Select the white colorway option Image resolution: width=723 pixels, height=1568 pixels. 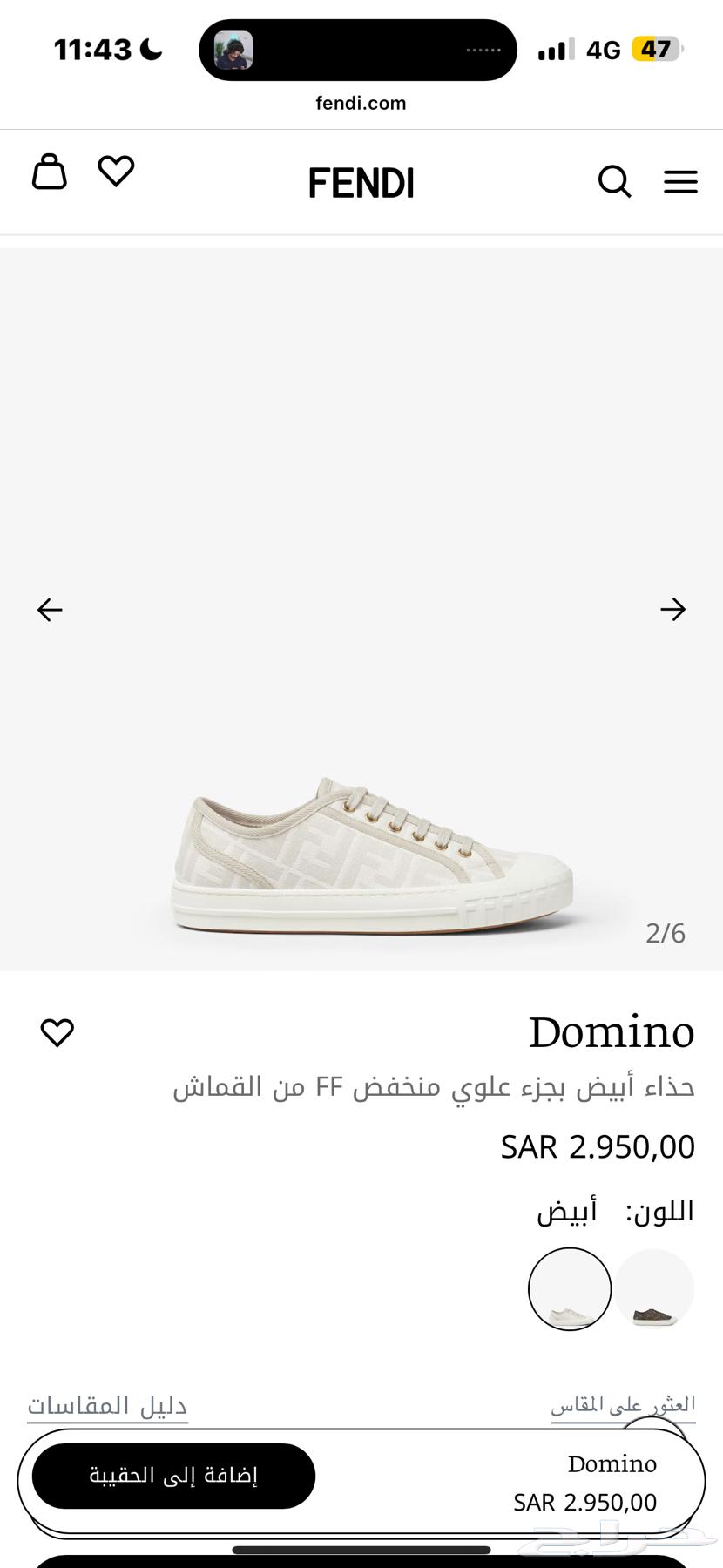(570, 1289)
